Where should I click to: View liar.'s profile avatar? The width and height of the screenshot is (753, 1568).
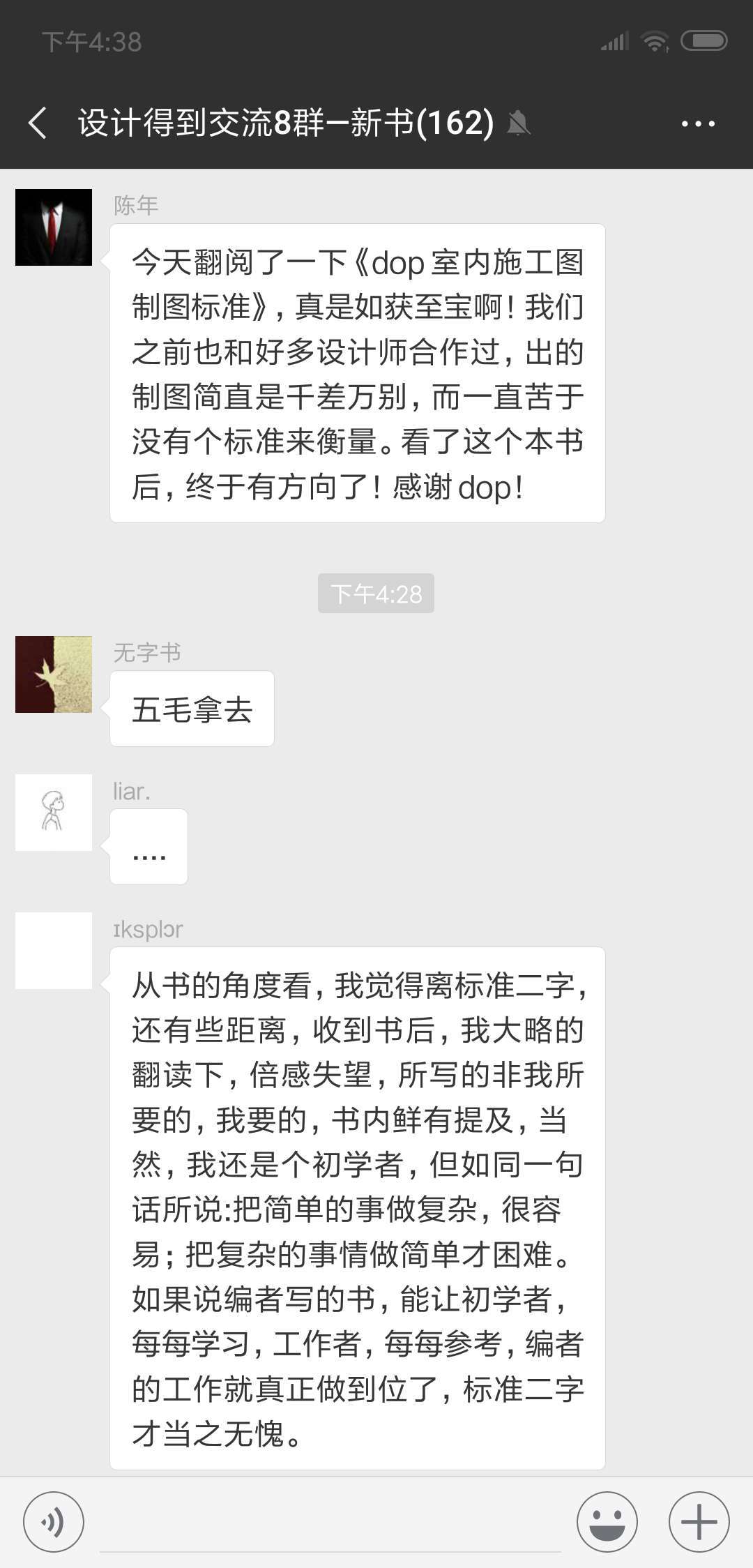54,813
